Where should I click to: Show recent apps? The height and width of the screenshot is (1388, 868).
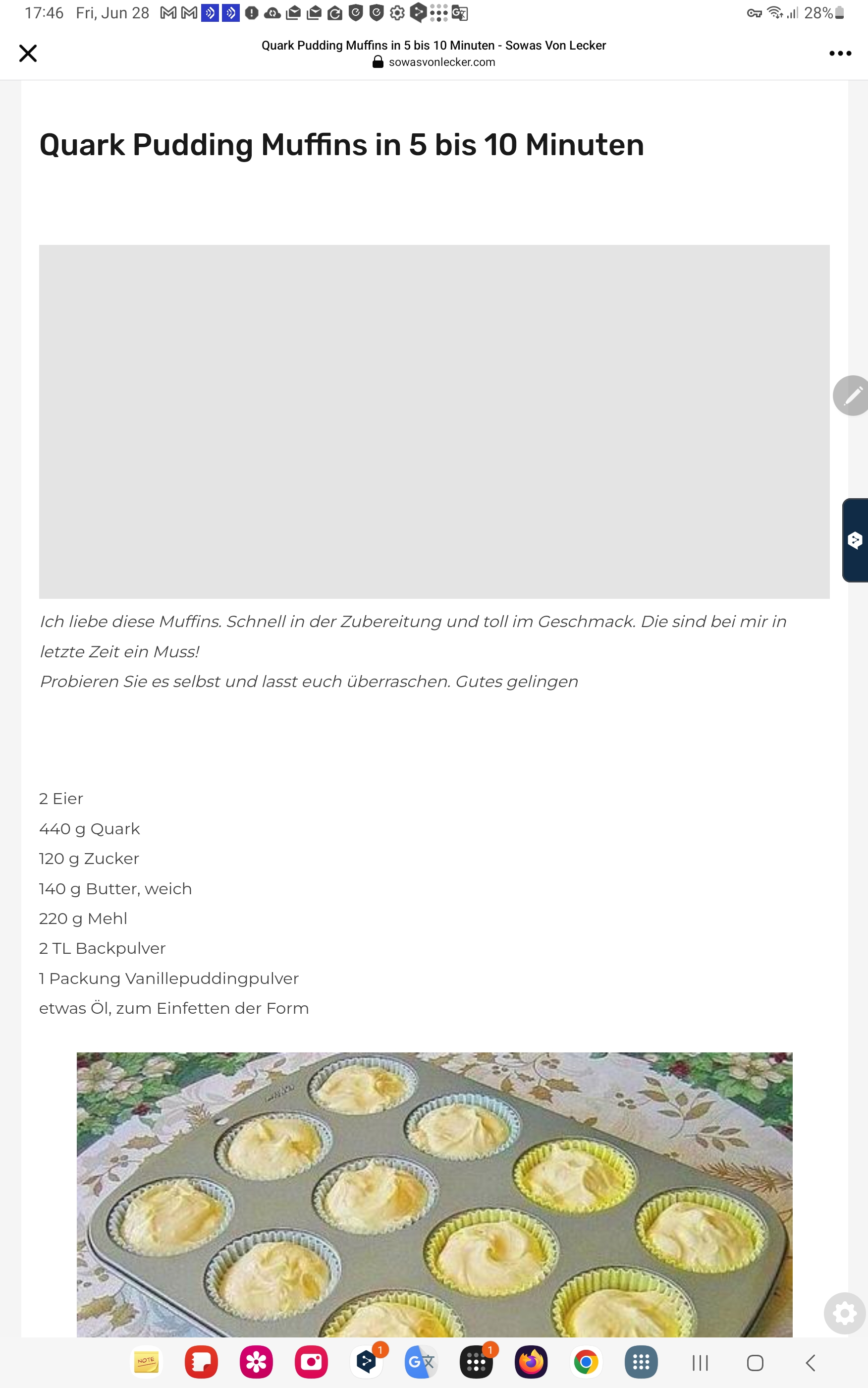(700, 1363)
